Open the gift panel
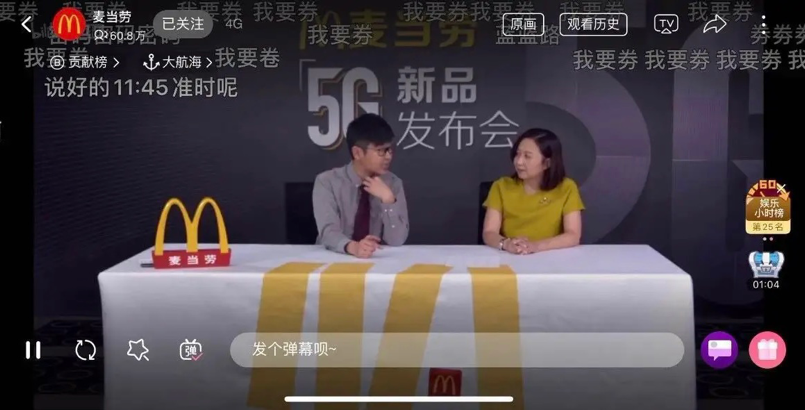Image resolution: width=805 pixels, height=410 pixels. click(x=767, y=350)
